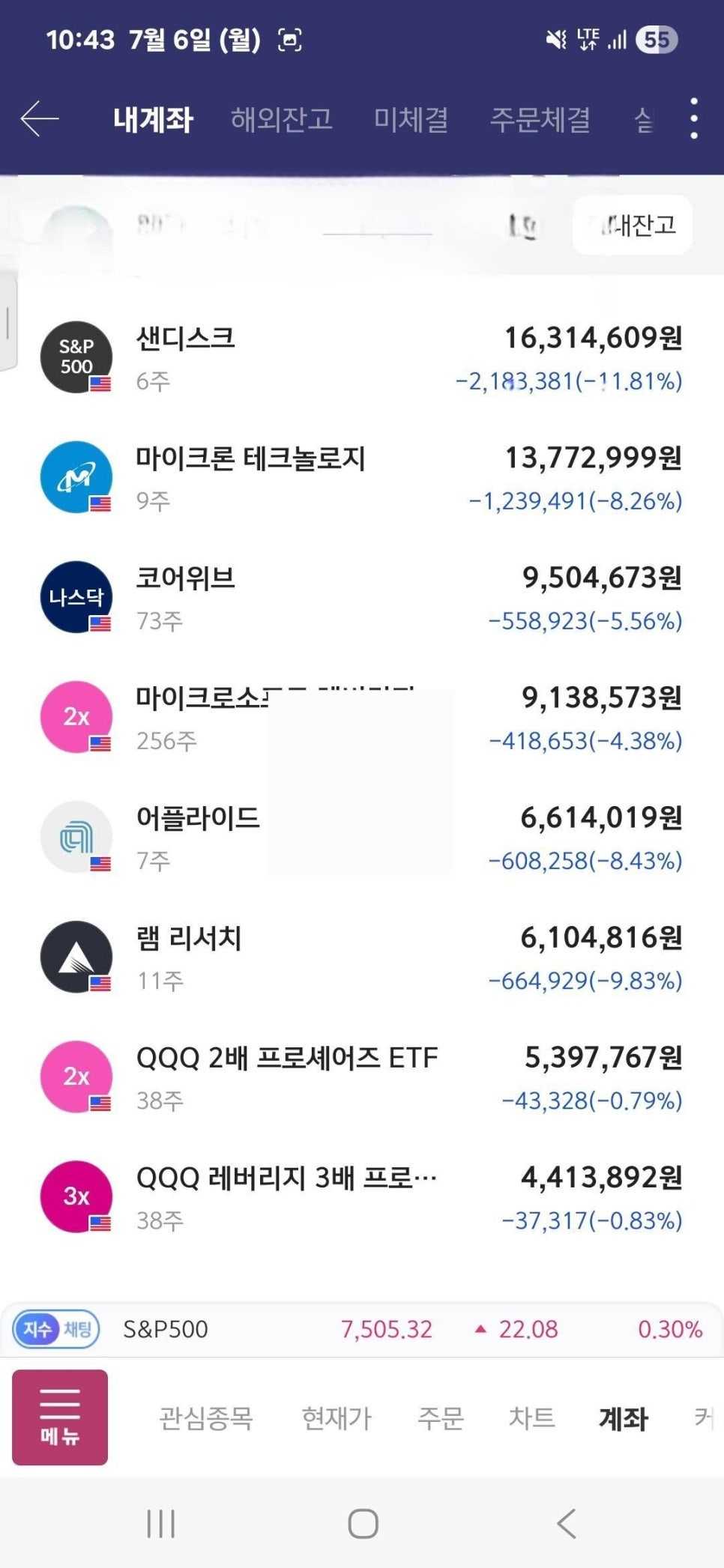This screenshot has height=1568, width=724.
Task: Open the 메뉴 button
Action: pyautogui.click(x=60, y=1417)
